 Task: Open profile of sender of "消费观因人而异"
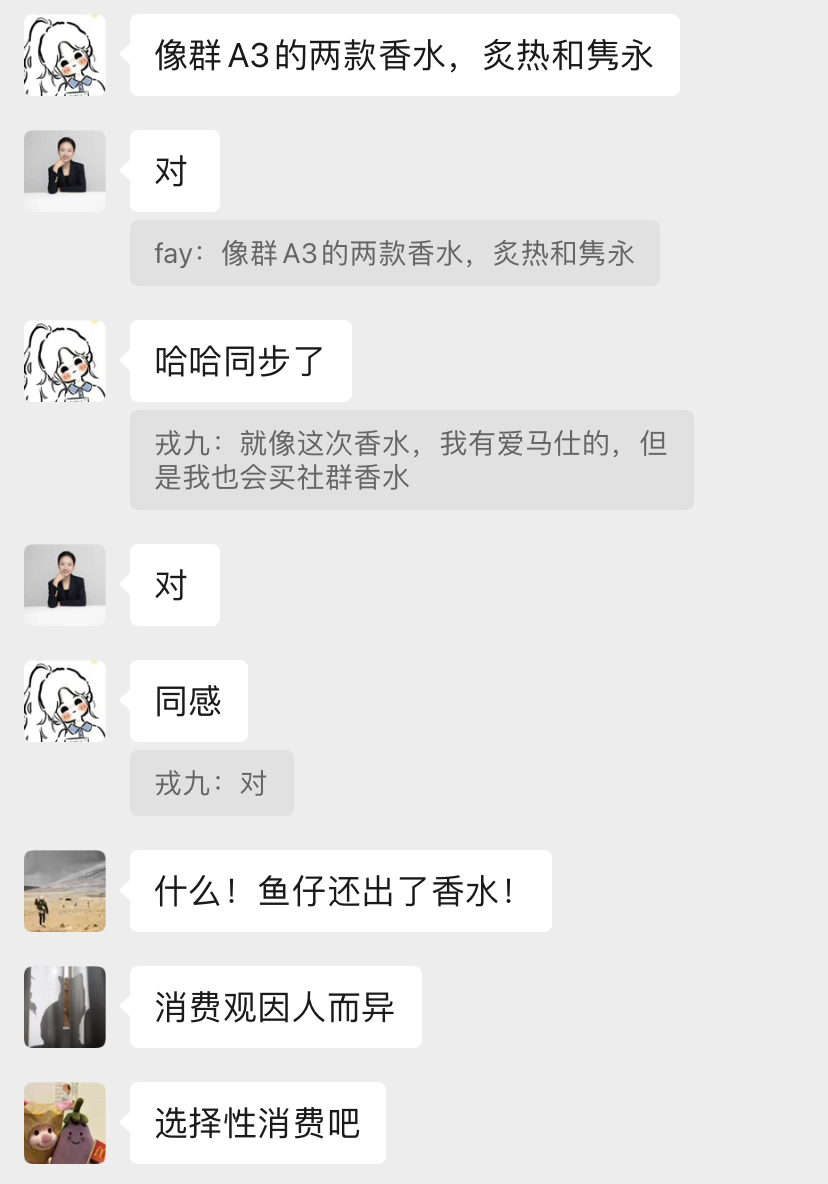[65, 1007]
